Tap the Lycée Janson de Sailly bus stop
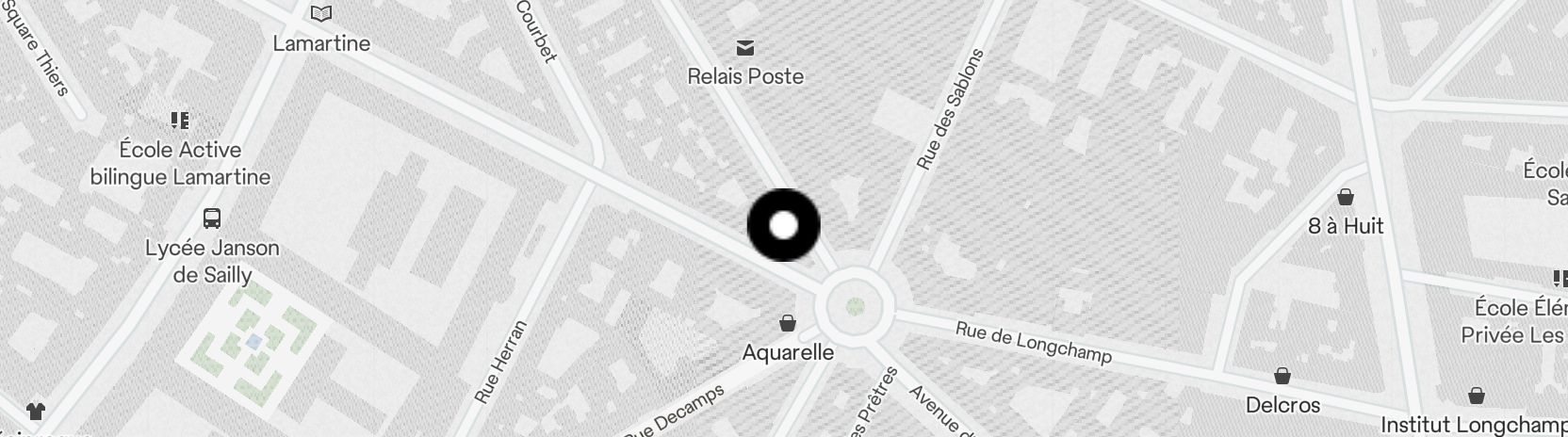Screen dimensions: 1568x437 coord(212,218)
